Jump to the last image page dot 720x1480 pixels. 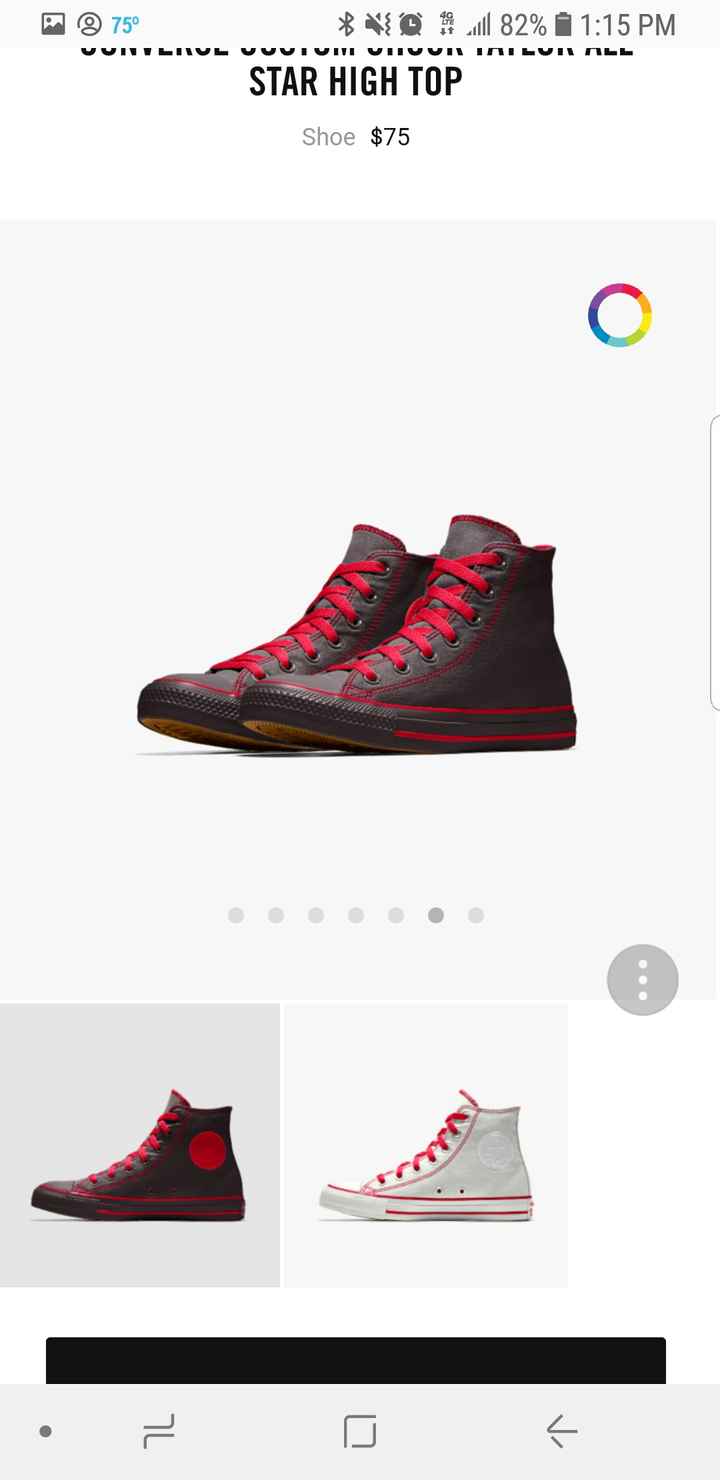pos(476,915)
